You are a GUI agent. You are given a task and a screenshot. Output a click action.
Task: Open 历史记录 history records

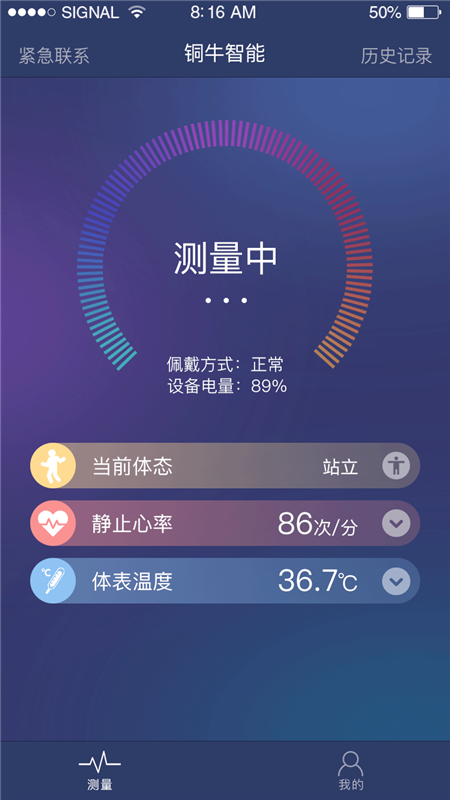pos(396,56)
